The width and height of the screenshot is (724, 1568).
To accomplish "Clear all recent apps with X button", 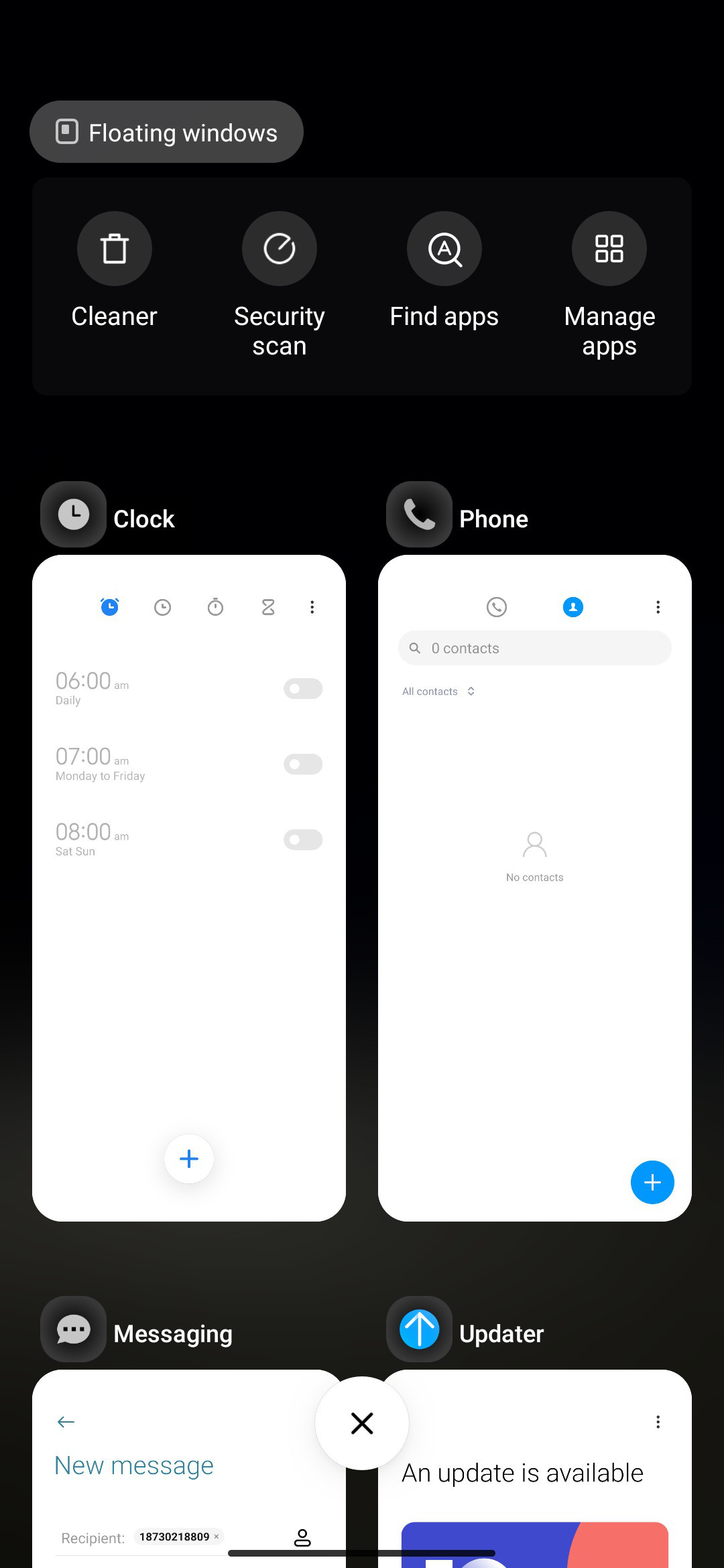I will 362,1423.
